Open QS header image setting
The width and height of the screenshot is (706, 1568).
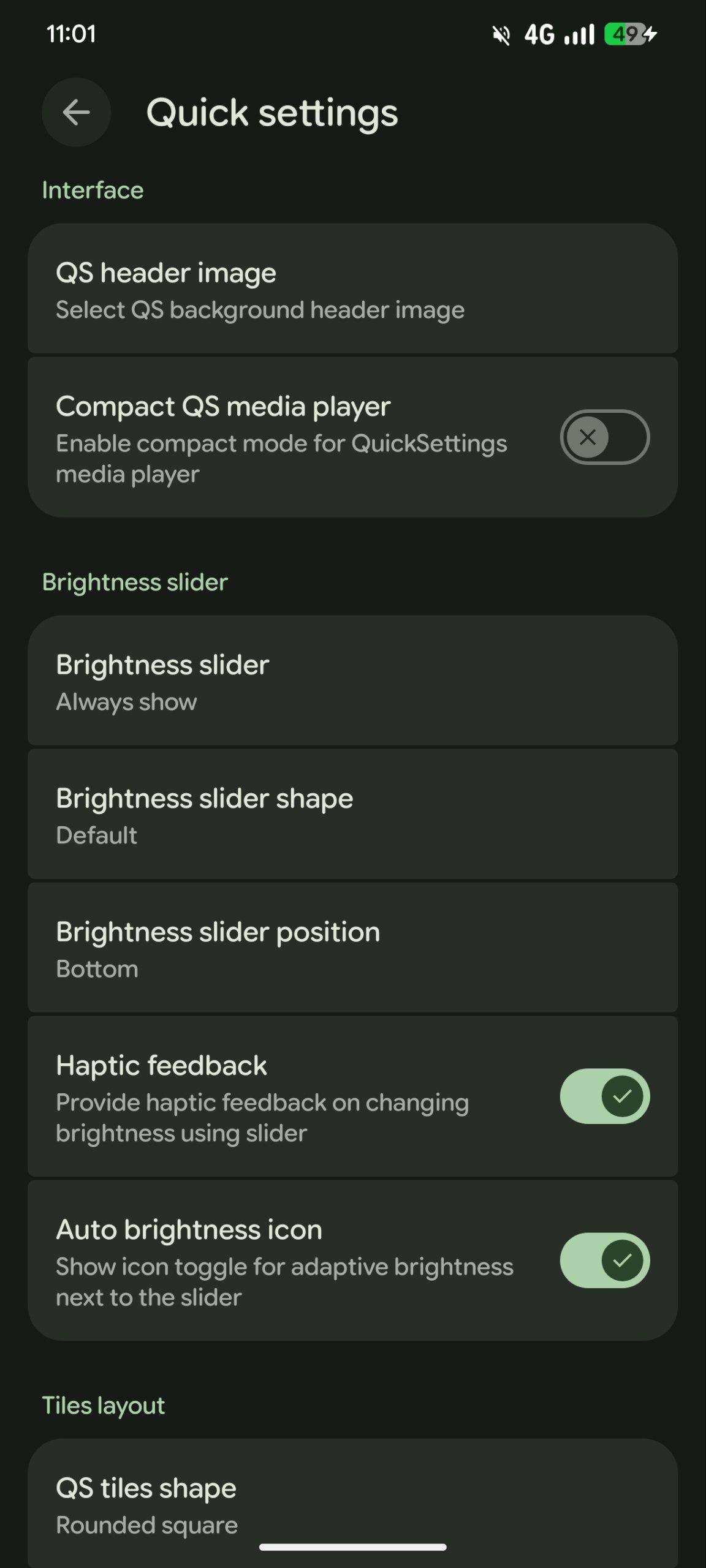pyautogui.click(x=352, y=289)
